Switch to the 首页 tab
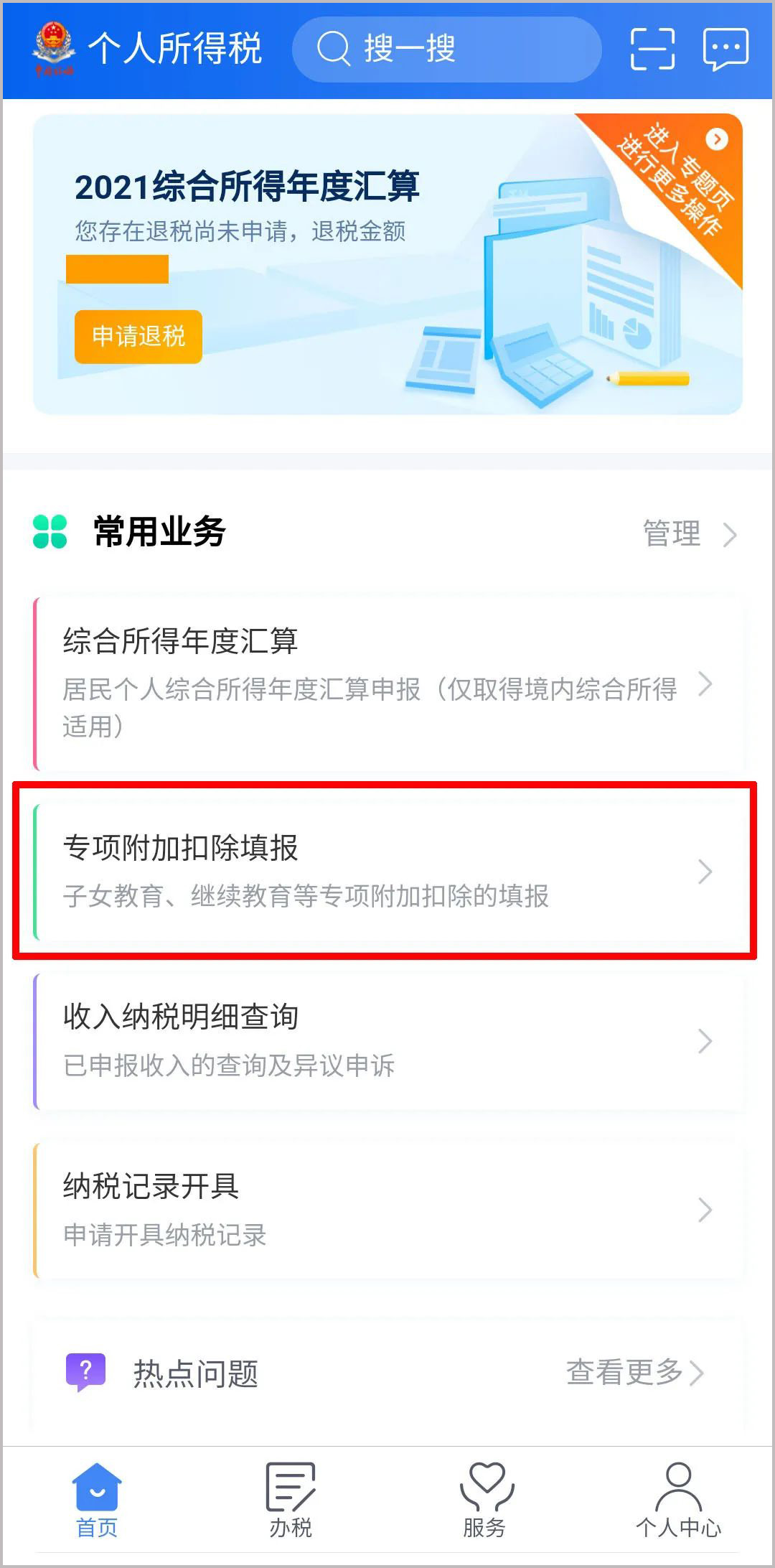Image resolution: width=775 pixels, height=1568 pixels. pyautogui.click(x=97, y=1501)
